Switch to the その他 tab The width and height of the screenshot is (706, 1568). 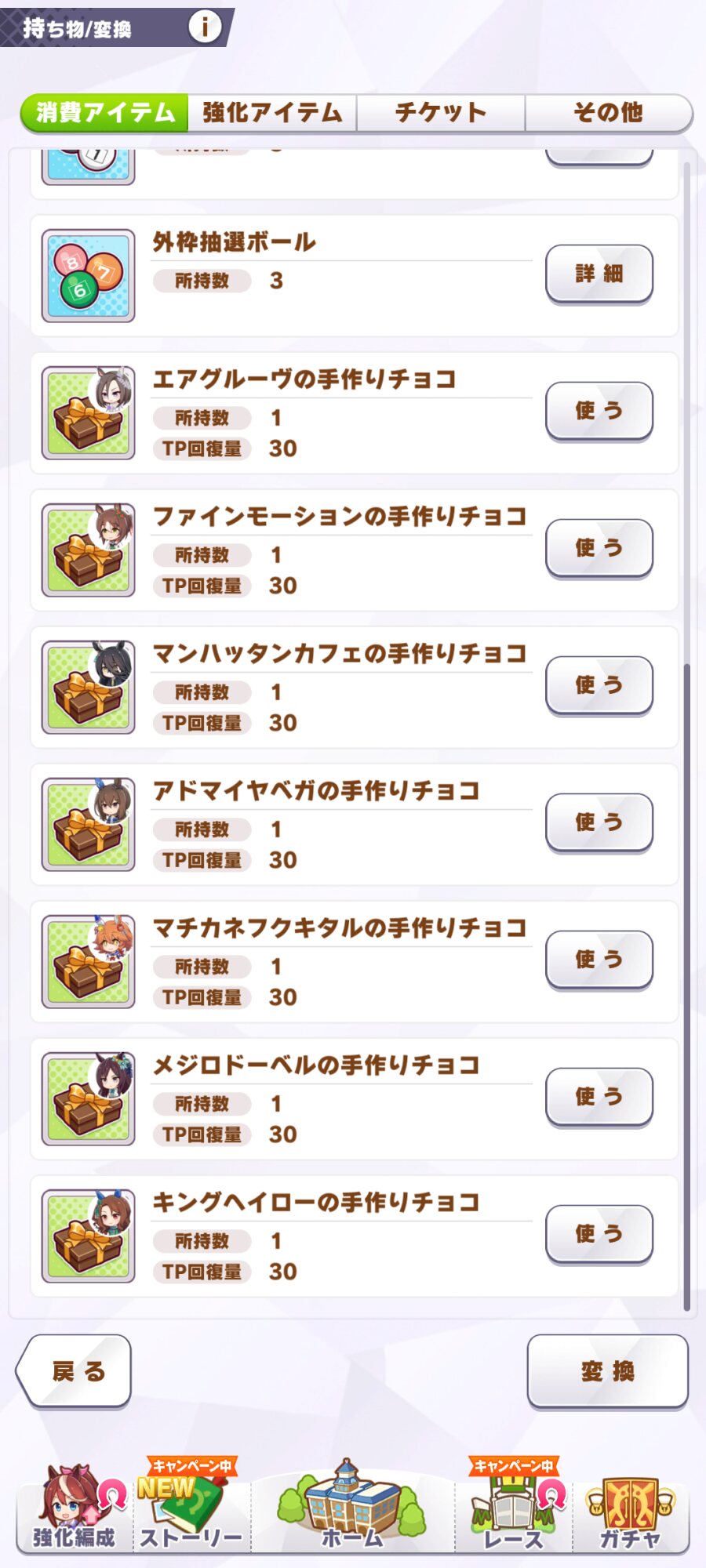click(x=608, y=113)
